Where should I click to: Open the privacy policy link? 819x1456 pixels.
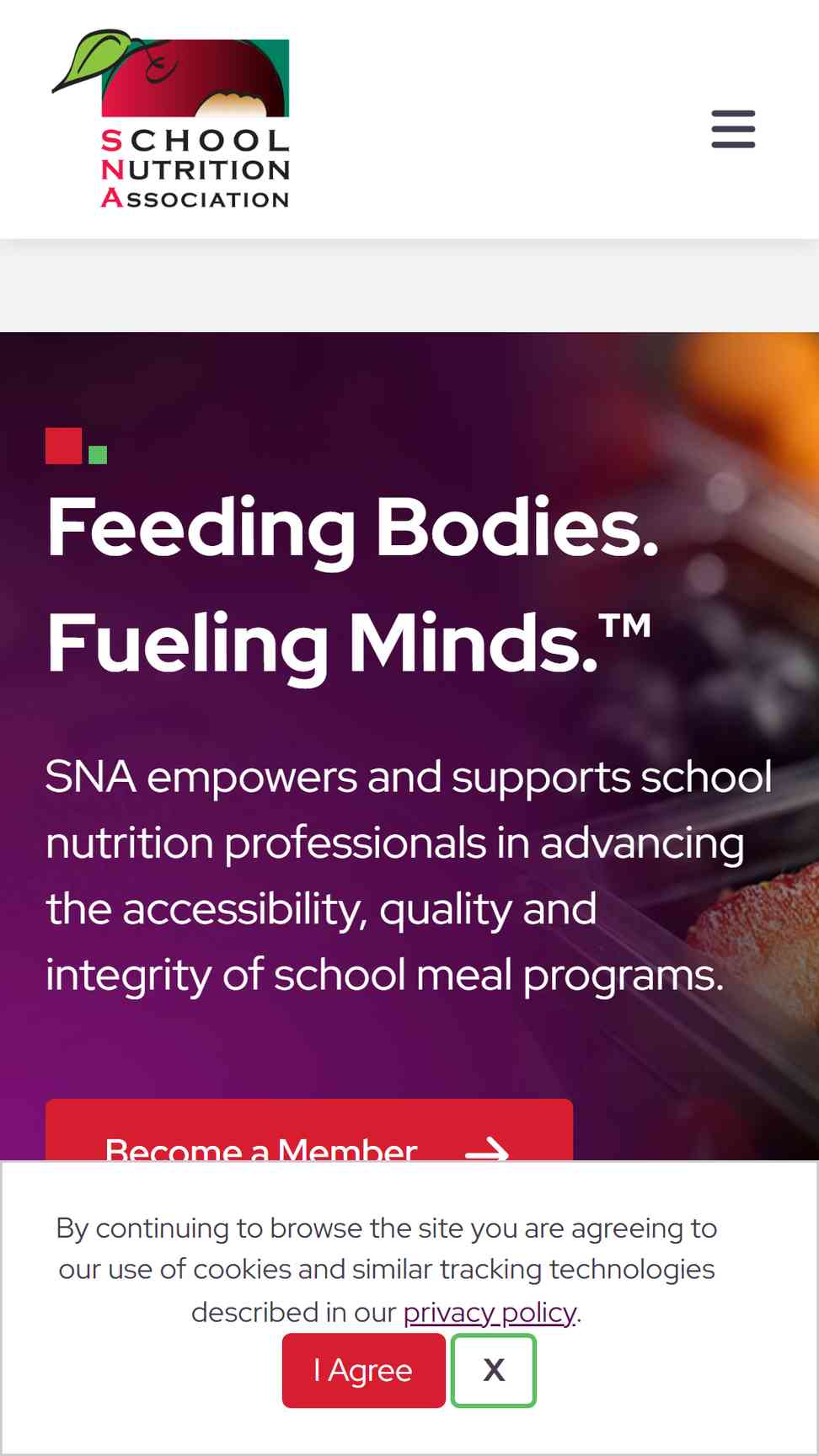[x=490, y=1312]
